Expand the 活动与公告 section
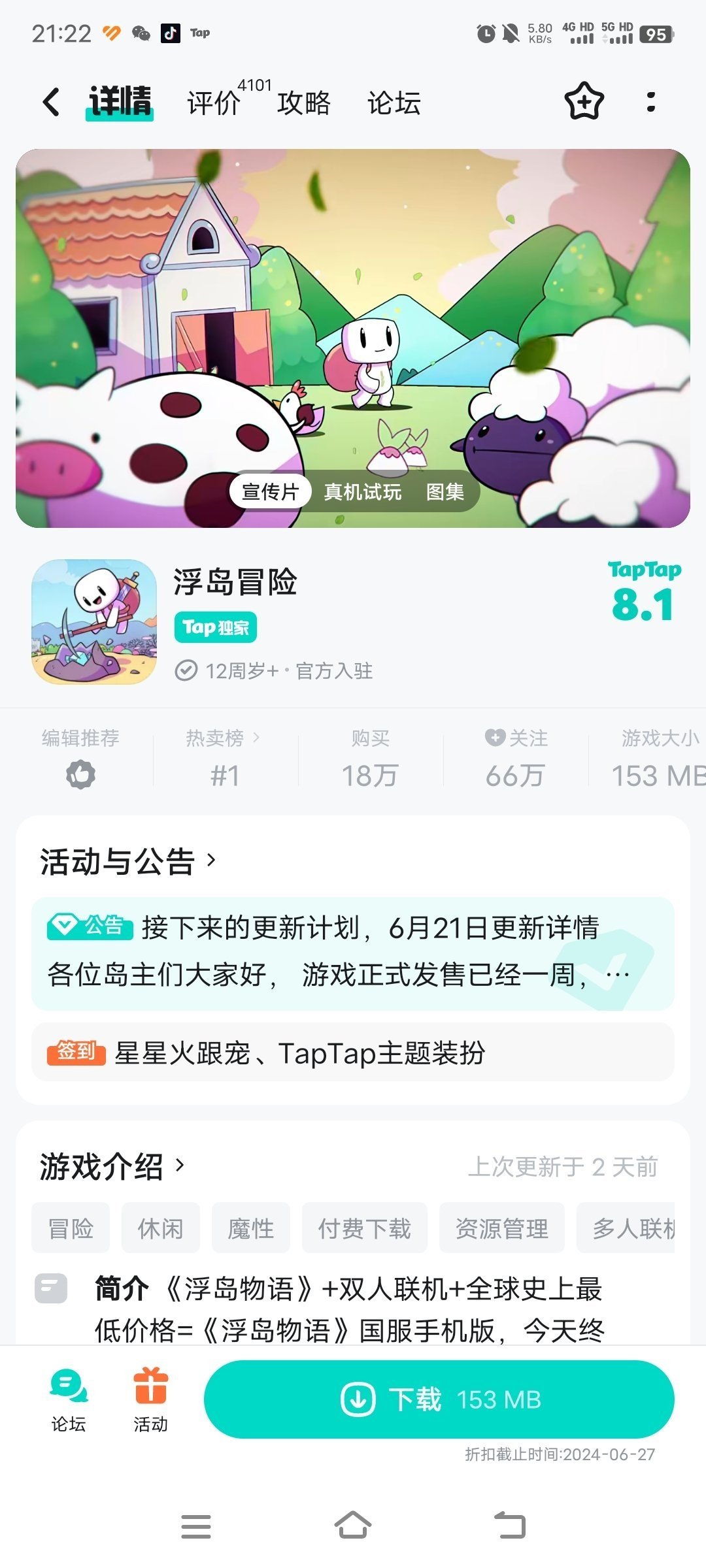The width and height of the screenshot is (706, 1568). coord(127,861)
